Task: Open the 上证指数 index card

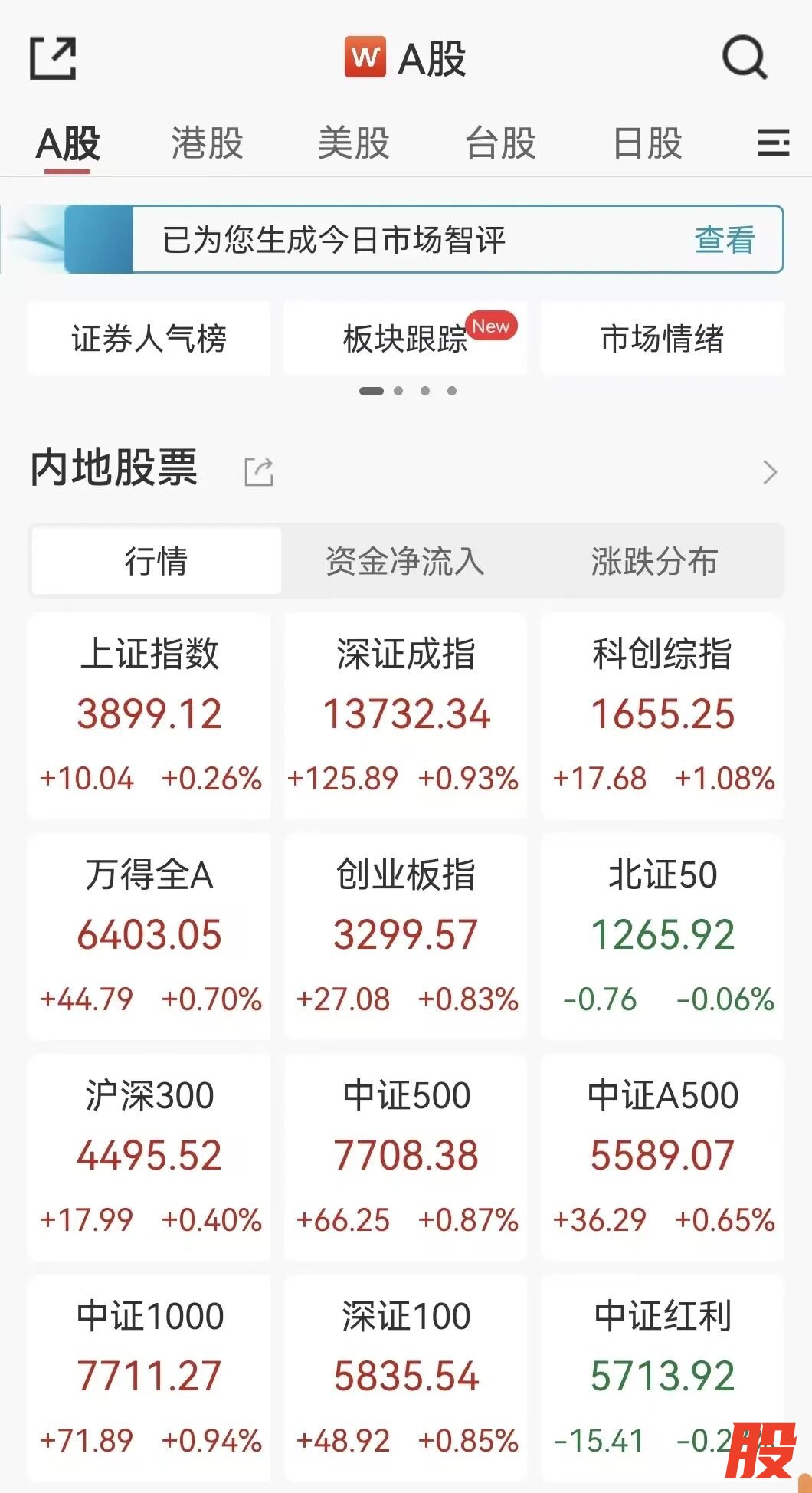Action: (x=149, y=714)
